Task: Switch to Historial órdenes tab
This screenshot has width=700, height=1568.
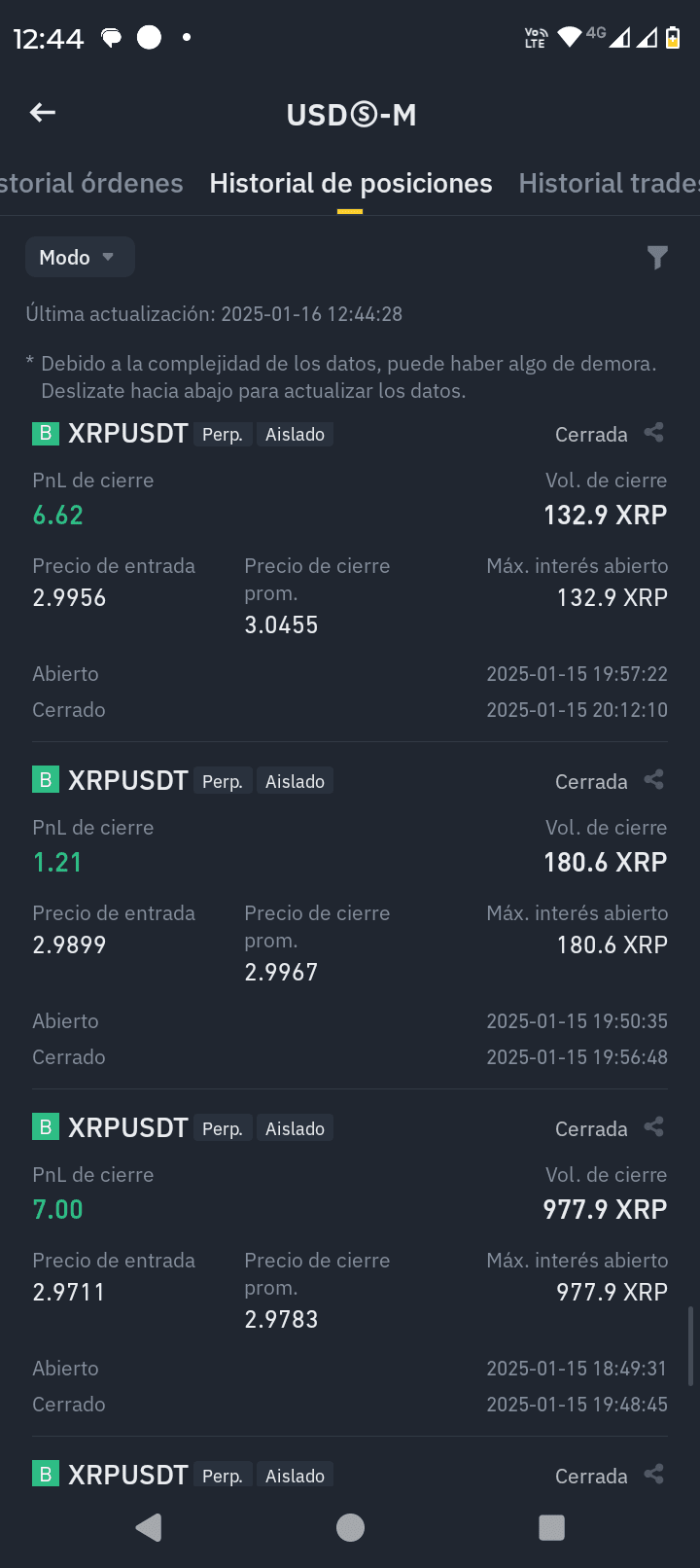Action: point(91,183)
